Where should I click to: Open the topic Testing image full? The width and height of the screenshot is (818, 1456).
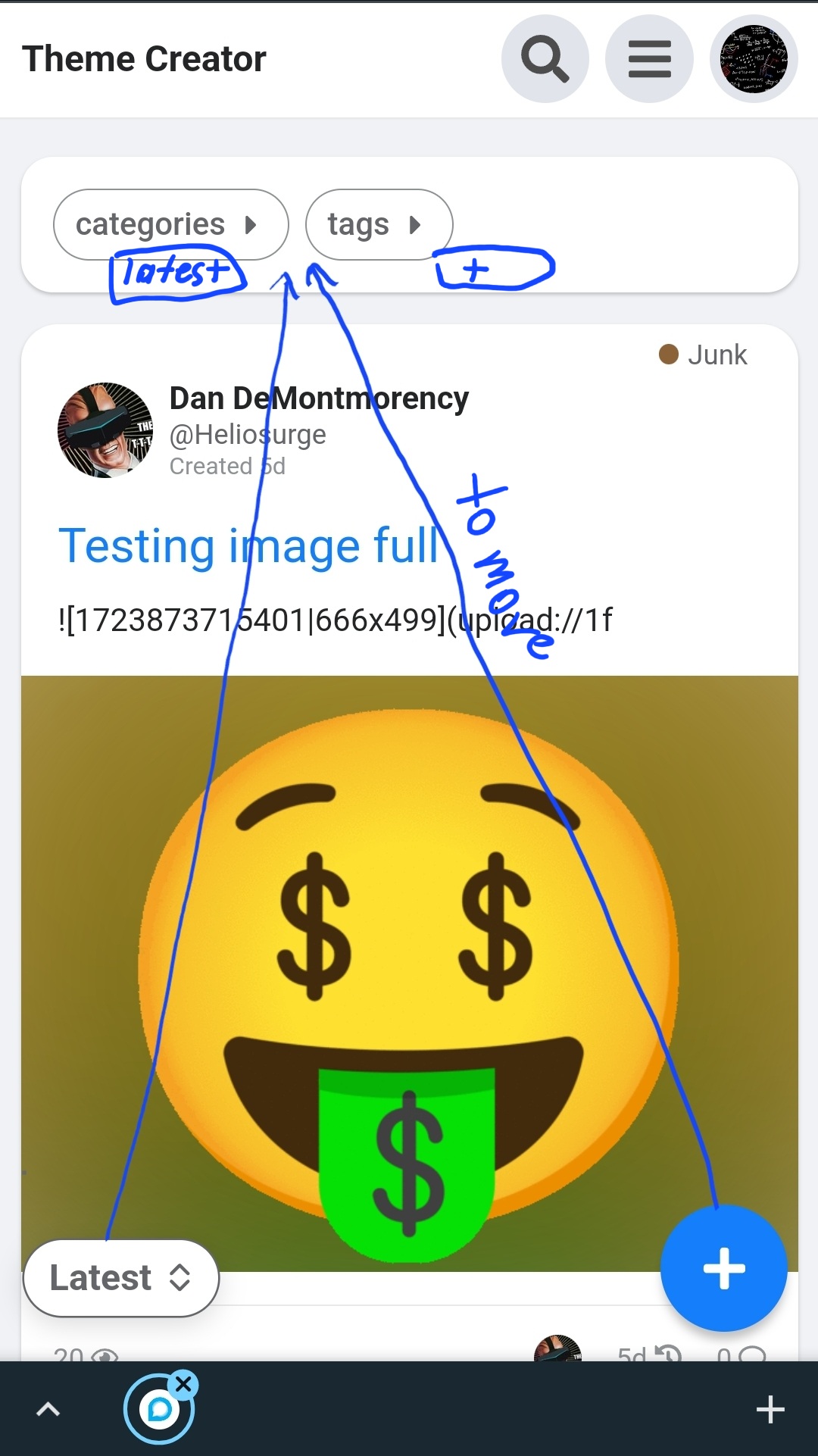pos(248,545)
